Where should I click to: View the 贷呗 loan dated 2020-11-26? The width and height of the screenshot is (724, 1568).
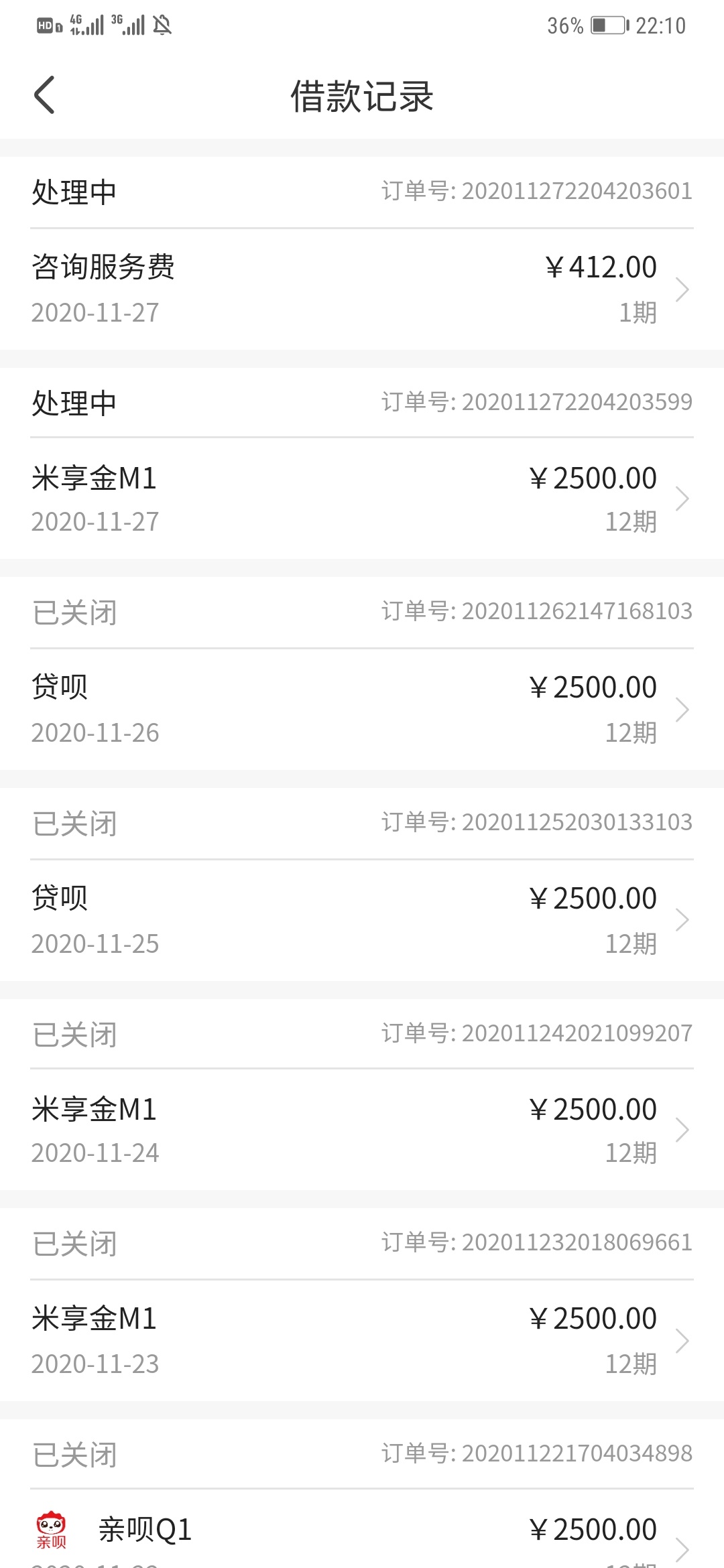(x=362, y=710)
